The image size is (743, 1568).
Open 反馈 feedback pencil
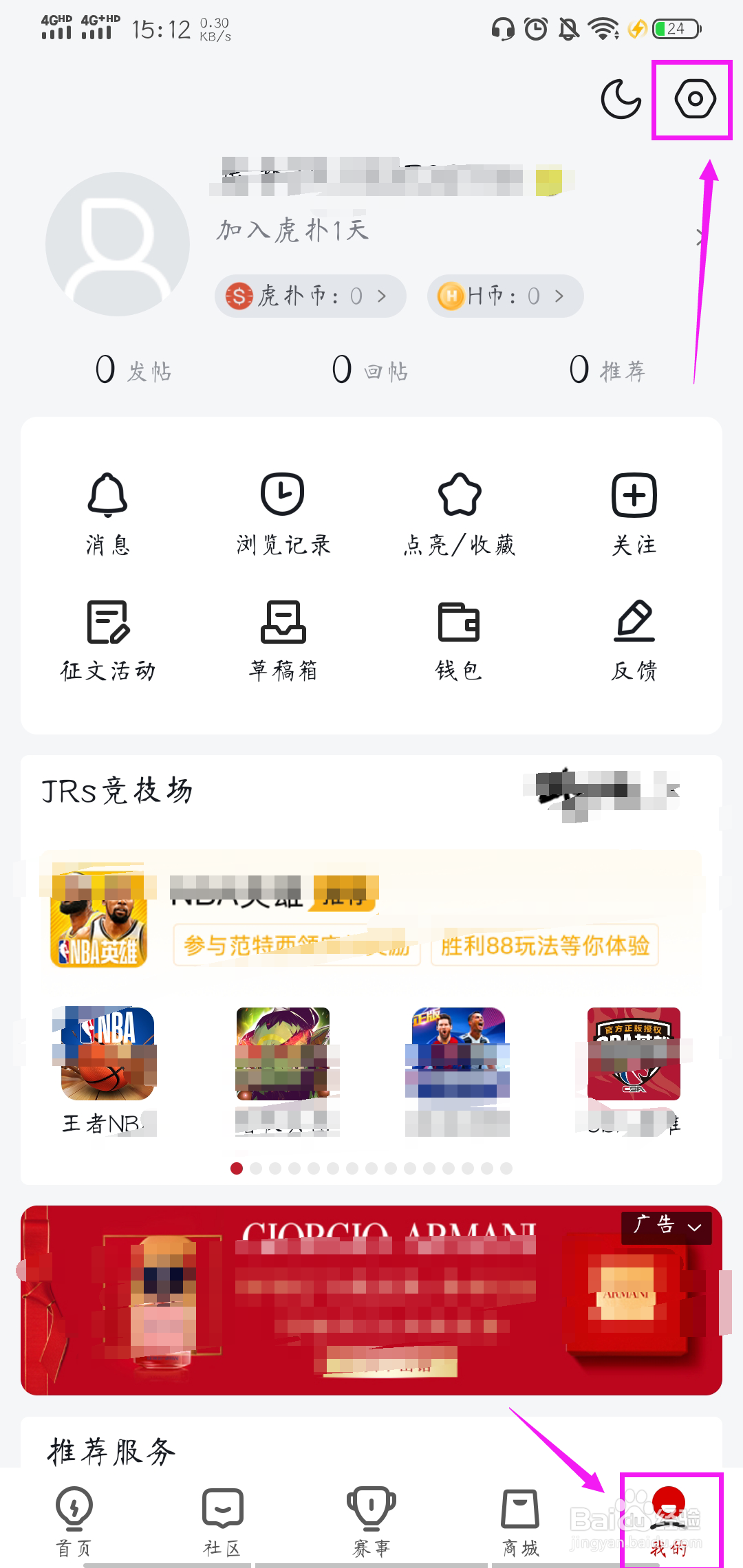coord(634,636)
